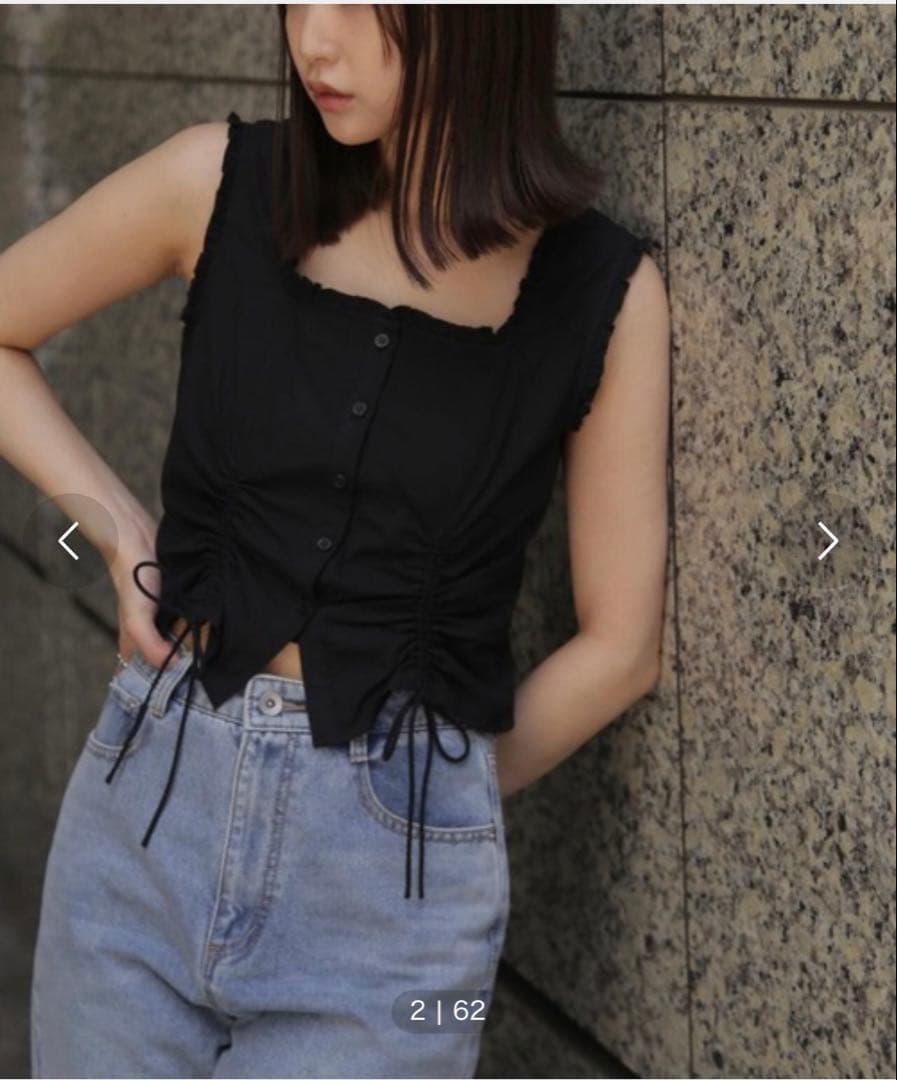Advance to the next product photo
This screenshot has height=1080, width=897.
pos(827,541)
